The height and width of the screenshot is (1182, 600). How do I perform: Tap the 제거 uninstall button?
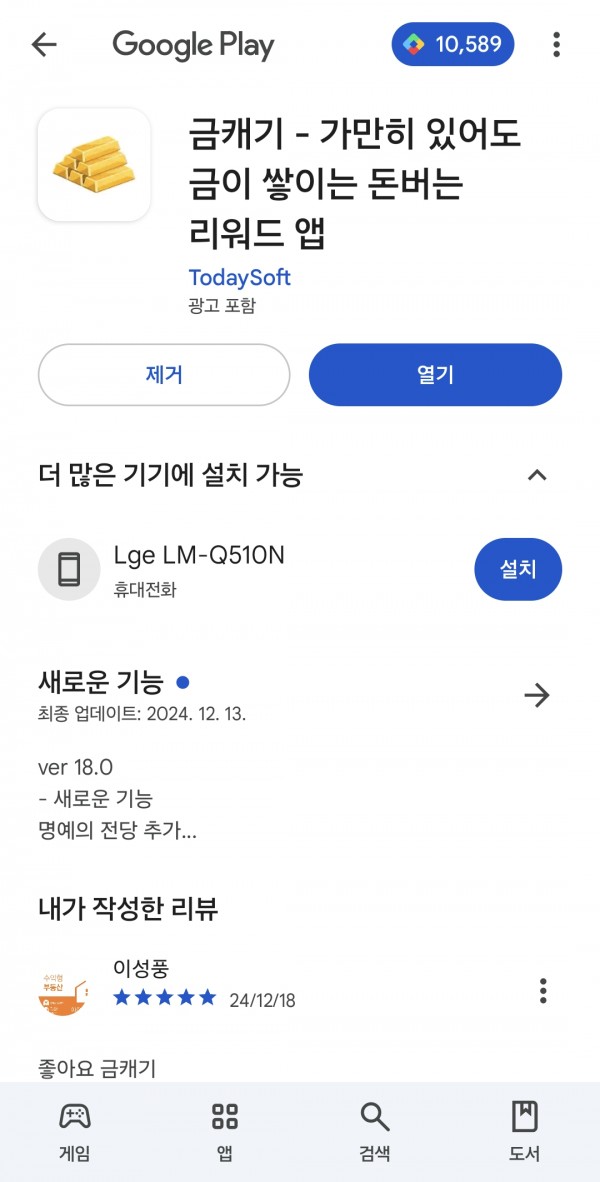164,375
